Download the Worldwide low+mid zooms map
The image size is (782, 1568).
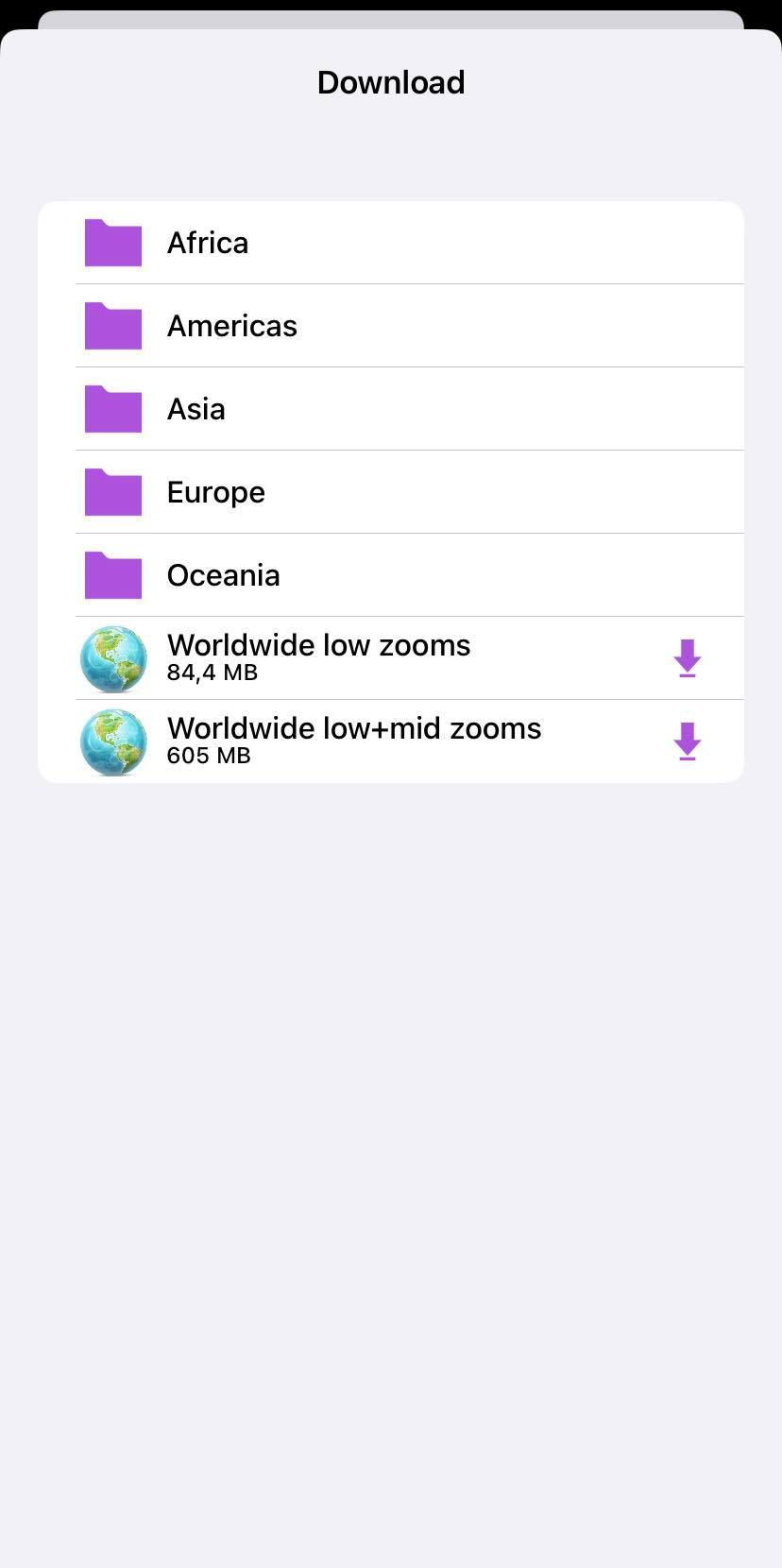pyautogui.click(x=687, y=741)
